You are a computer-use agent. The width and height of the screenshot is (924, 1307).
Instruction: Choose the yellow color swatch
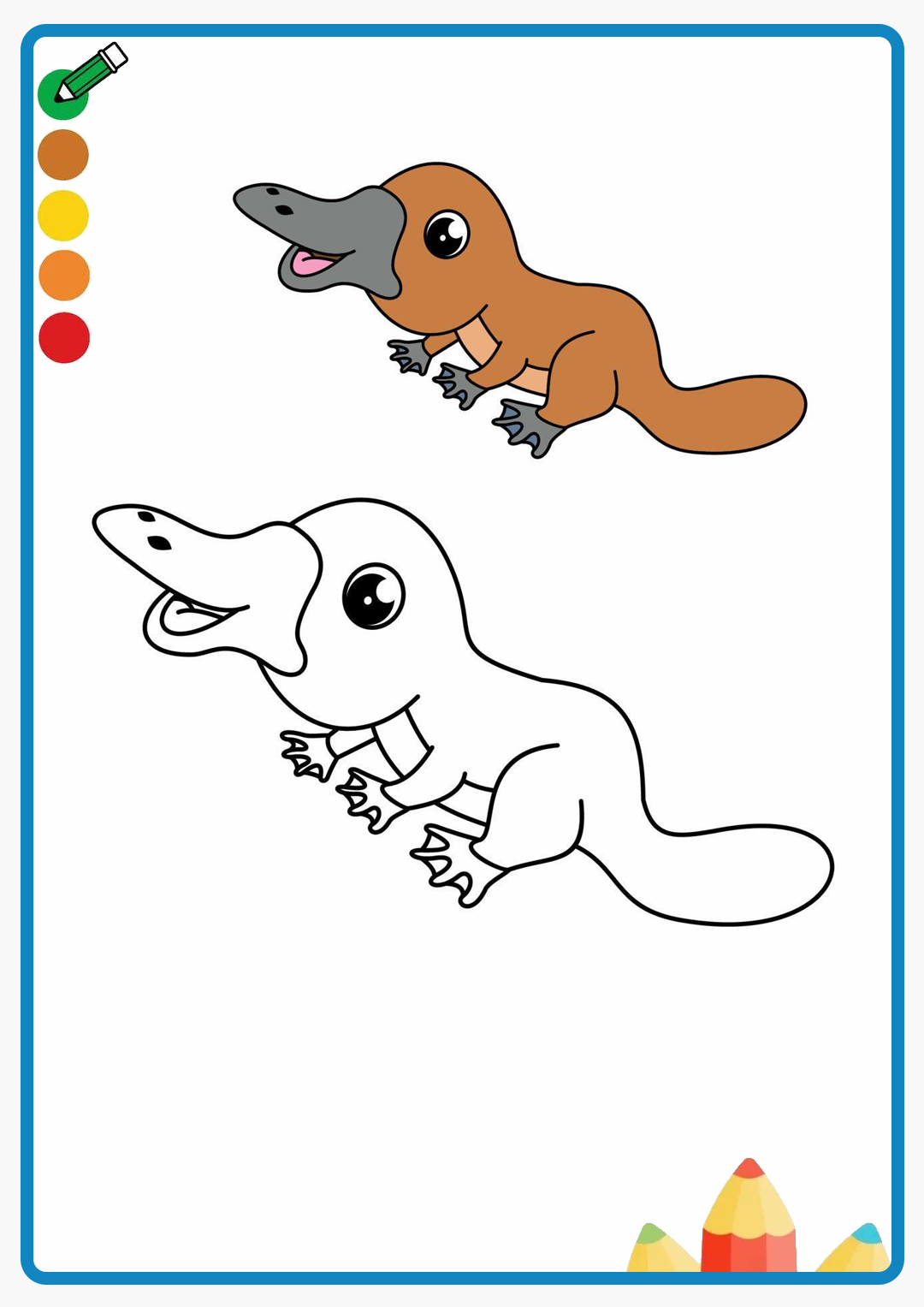tap(63, 216)
